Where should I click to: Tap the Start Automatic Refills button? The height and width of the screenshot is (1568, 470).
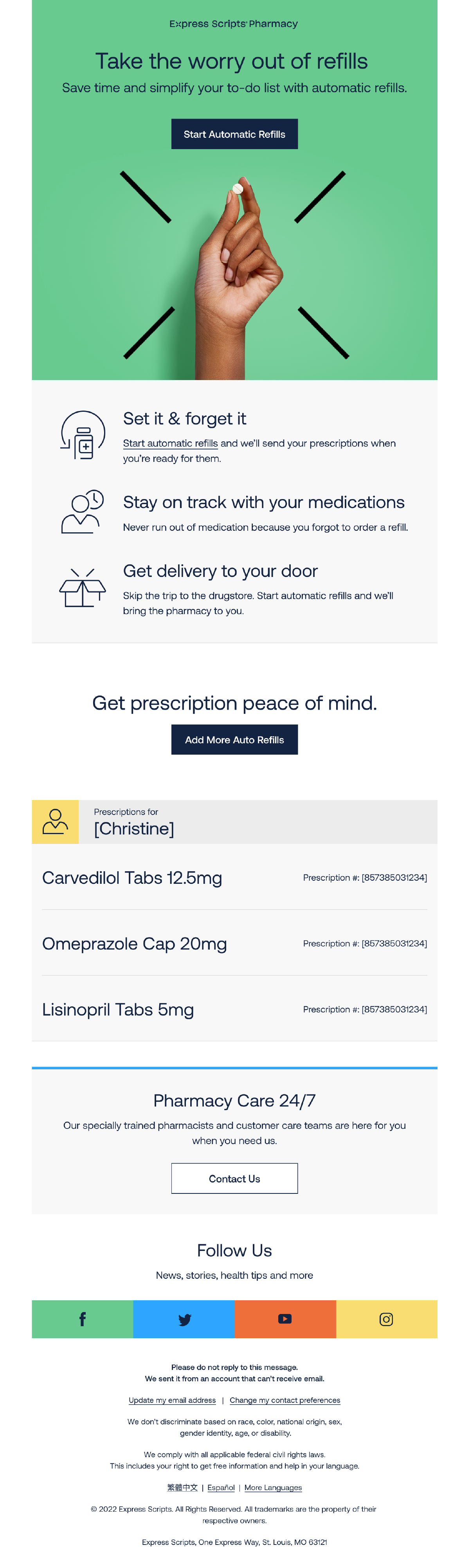(x=234, y=134)
